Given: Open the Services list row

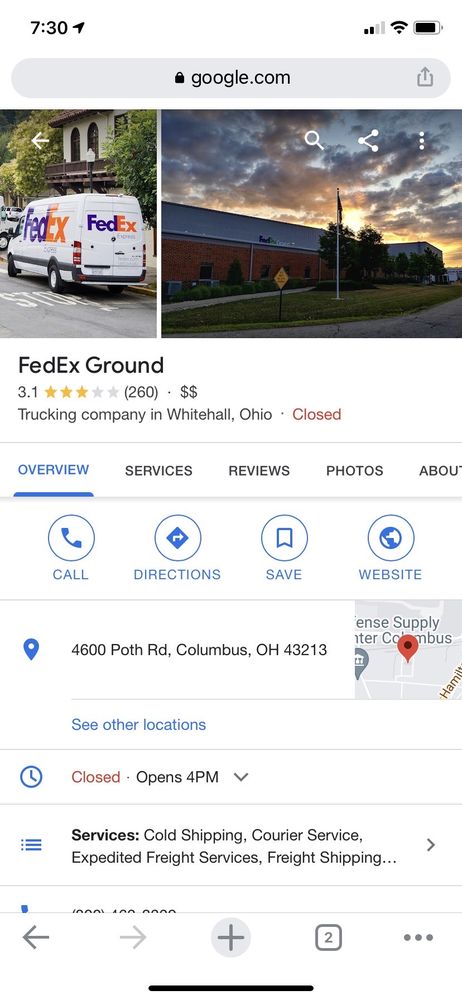Looking at the screenshot, I should point(231,844).
